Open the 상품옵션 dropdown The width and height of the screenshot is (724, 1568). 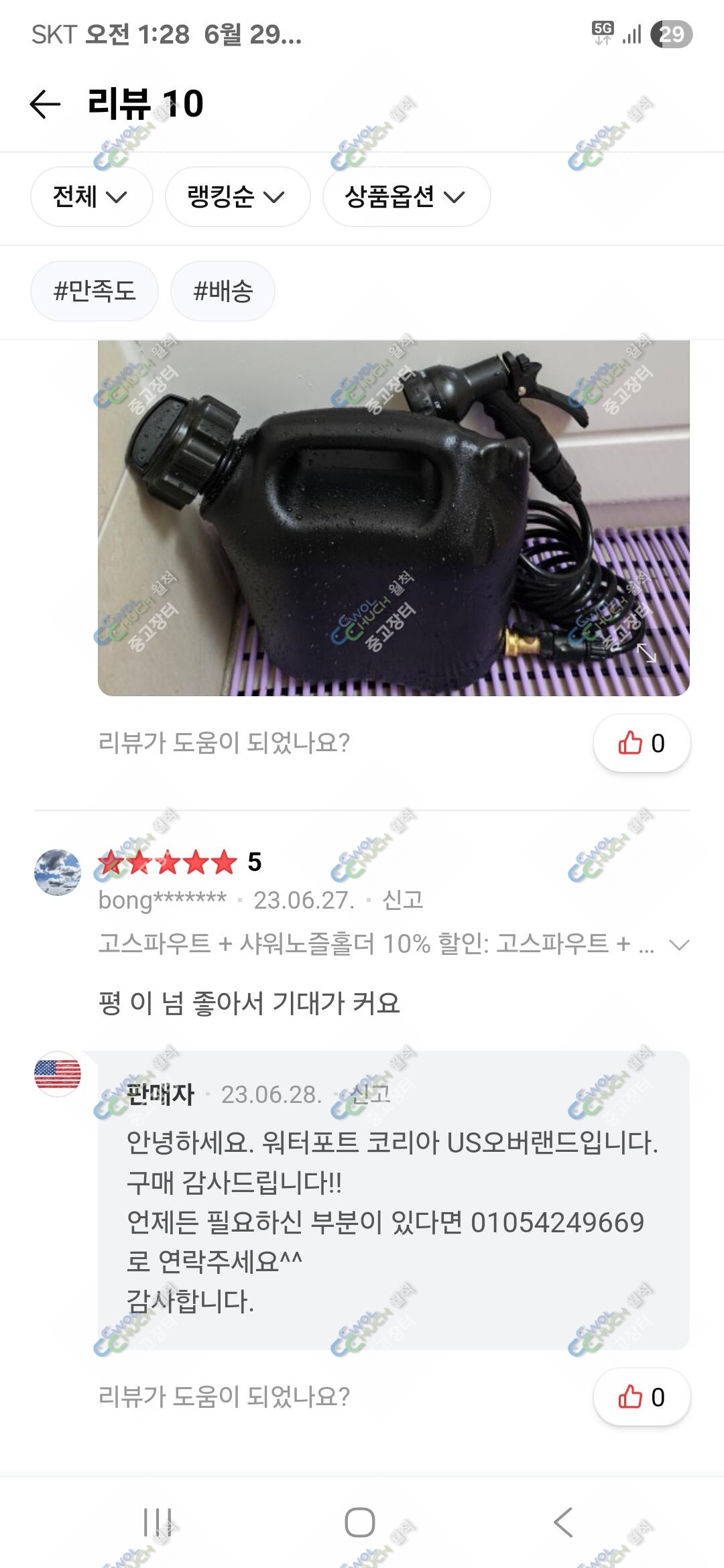click(x=407, y=197)
